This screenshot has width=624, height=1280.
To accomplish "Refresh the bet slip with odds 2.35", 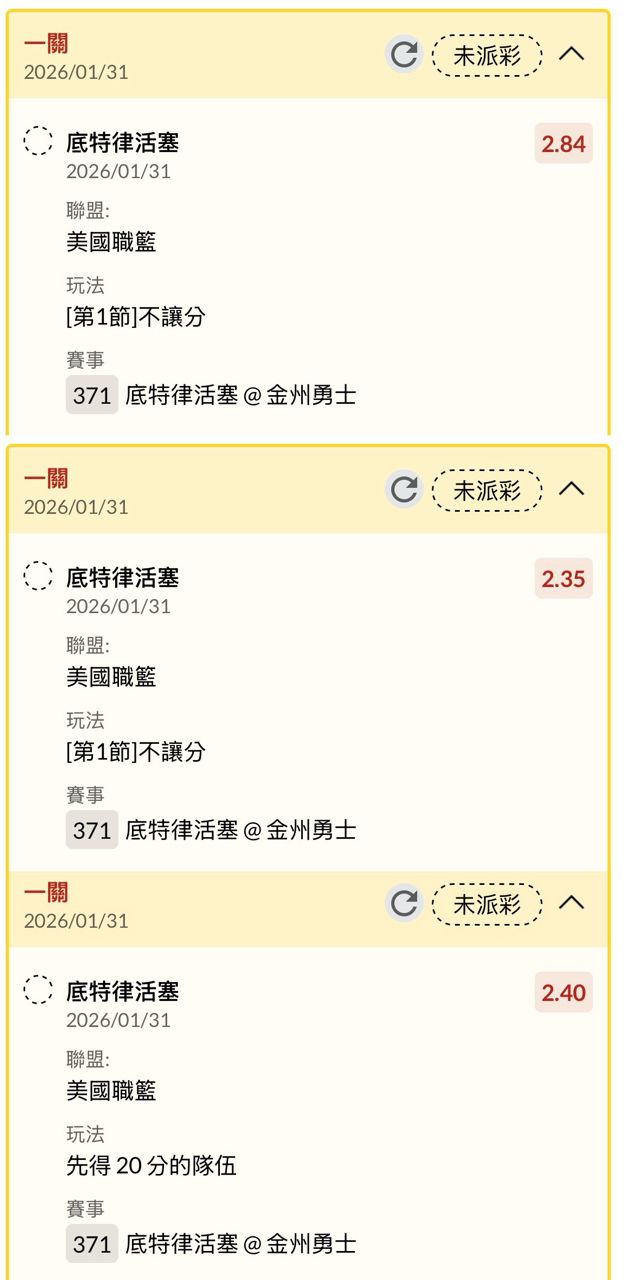I will coord(404,490).
